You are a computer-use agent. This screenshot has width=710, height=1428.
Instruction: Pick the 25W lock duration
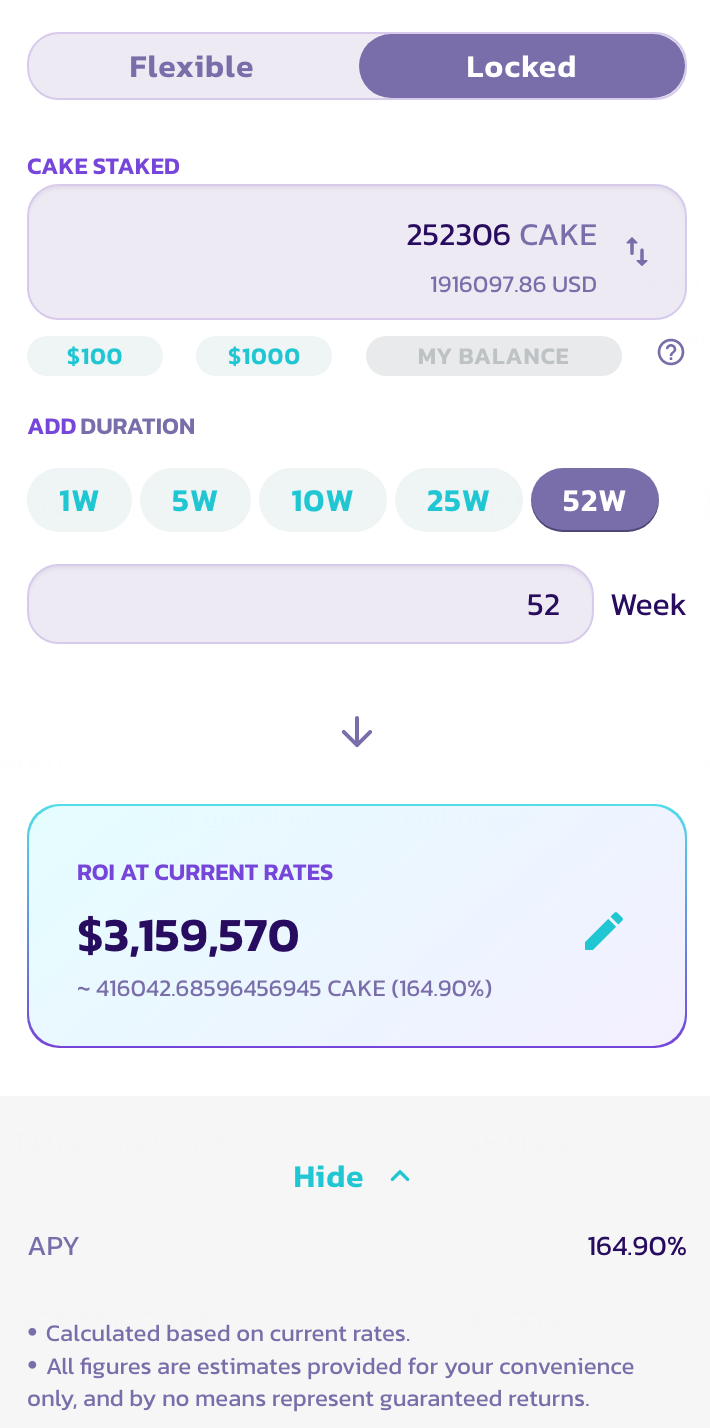pos(458,500)
